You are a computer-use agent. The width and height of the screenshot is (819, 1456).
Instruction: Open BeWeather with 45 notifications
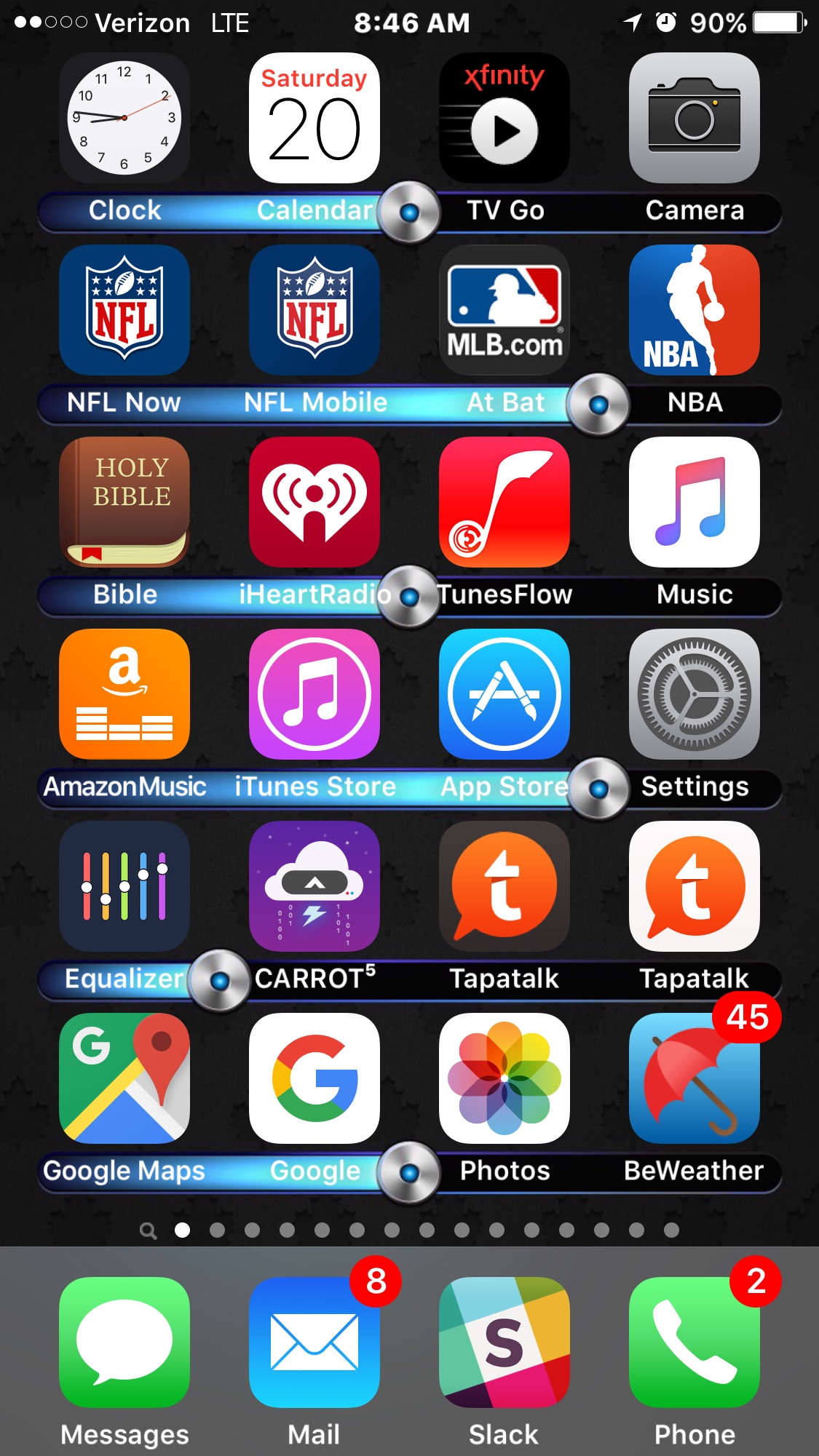click(x=695, y=1078)
